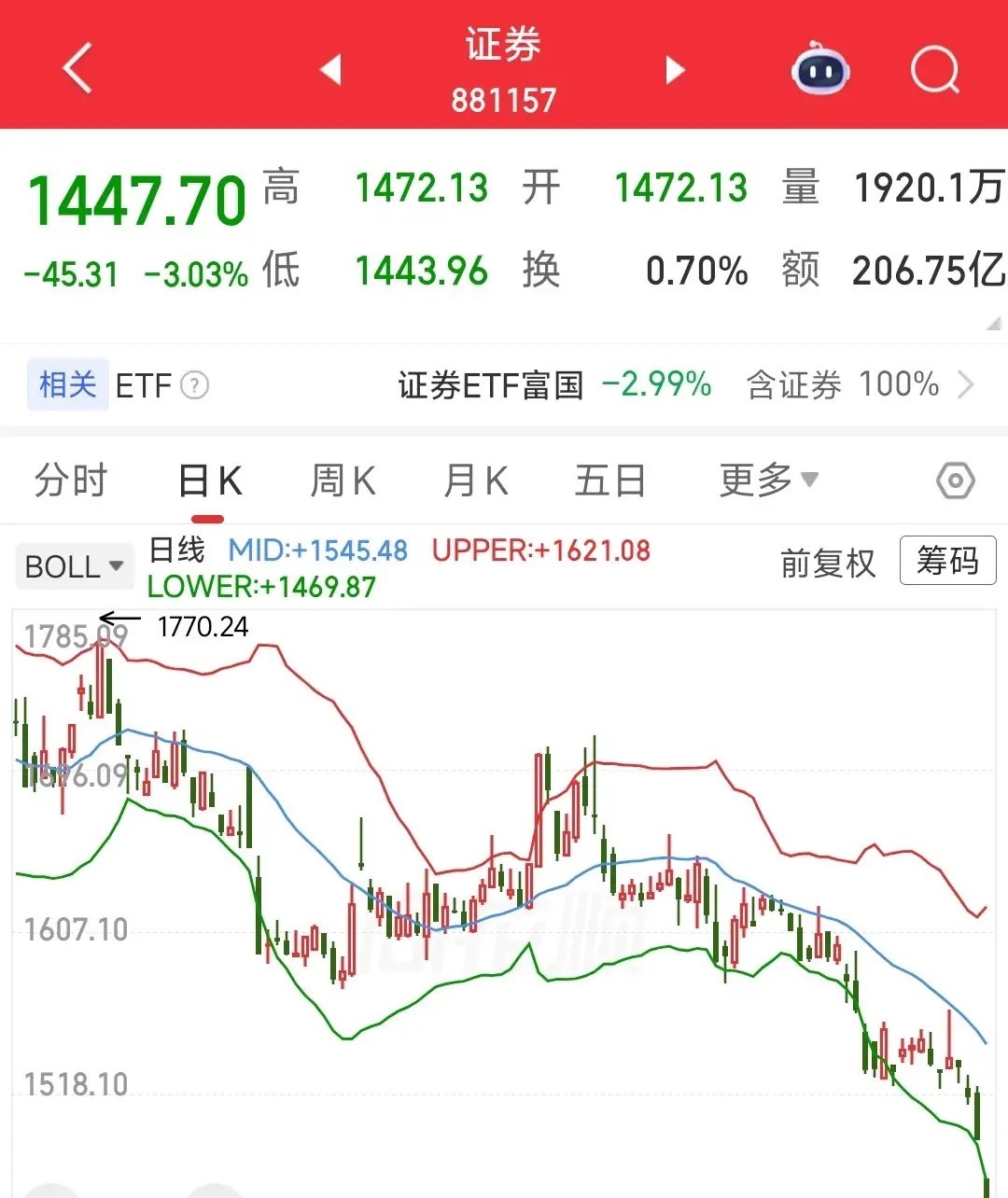Toggle the 相关 related filter tag

click(66, 384)
